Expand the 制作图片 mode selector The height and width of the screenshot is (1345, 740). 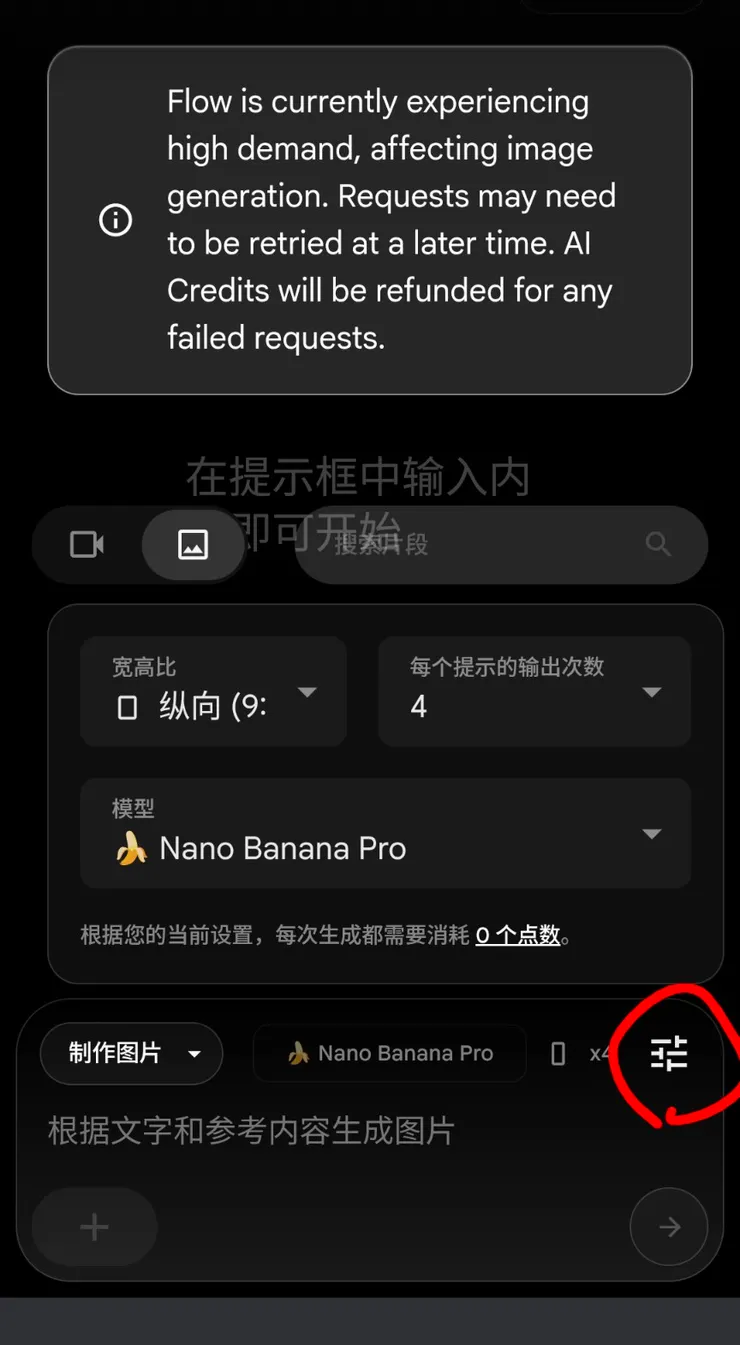pos(131,1053)
